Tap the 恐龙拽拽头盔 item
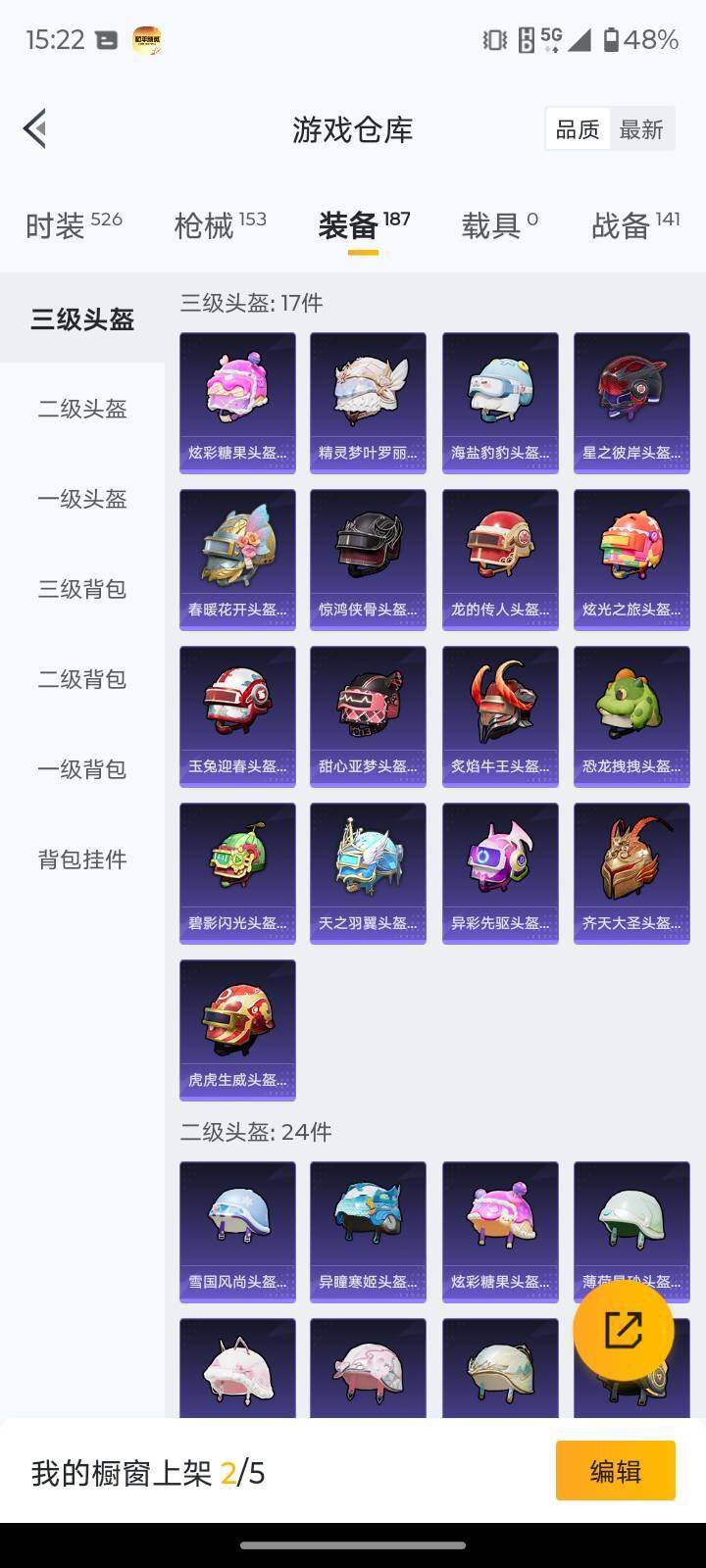706x1568 pixels. 630,714
